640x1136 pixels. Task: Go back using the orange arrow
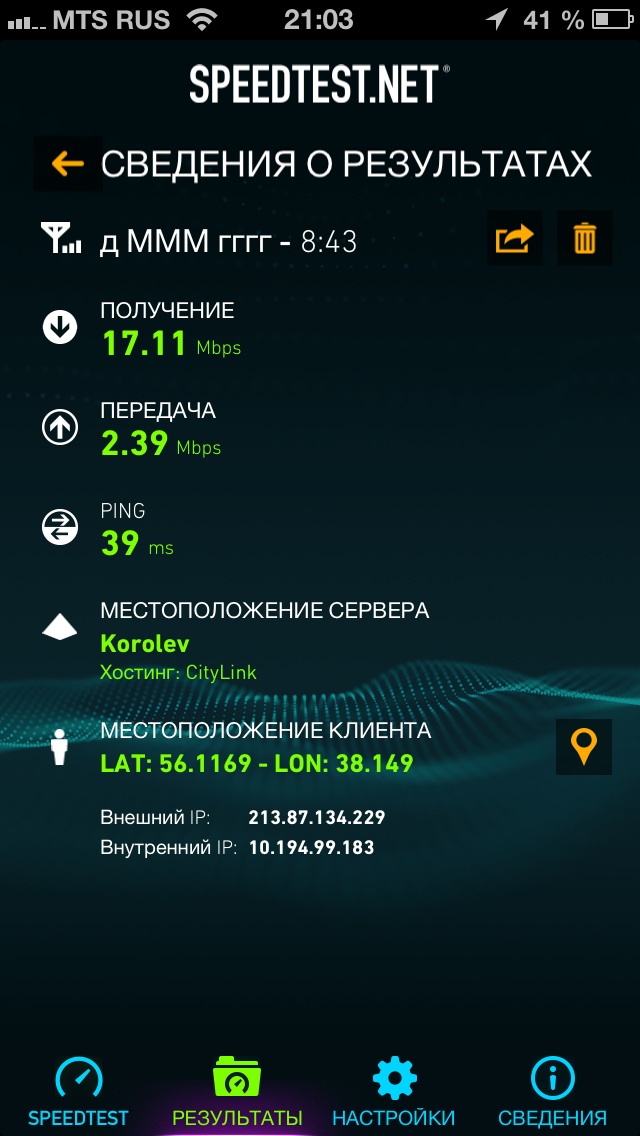(68, 164)
